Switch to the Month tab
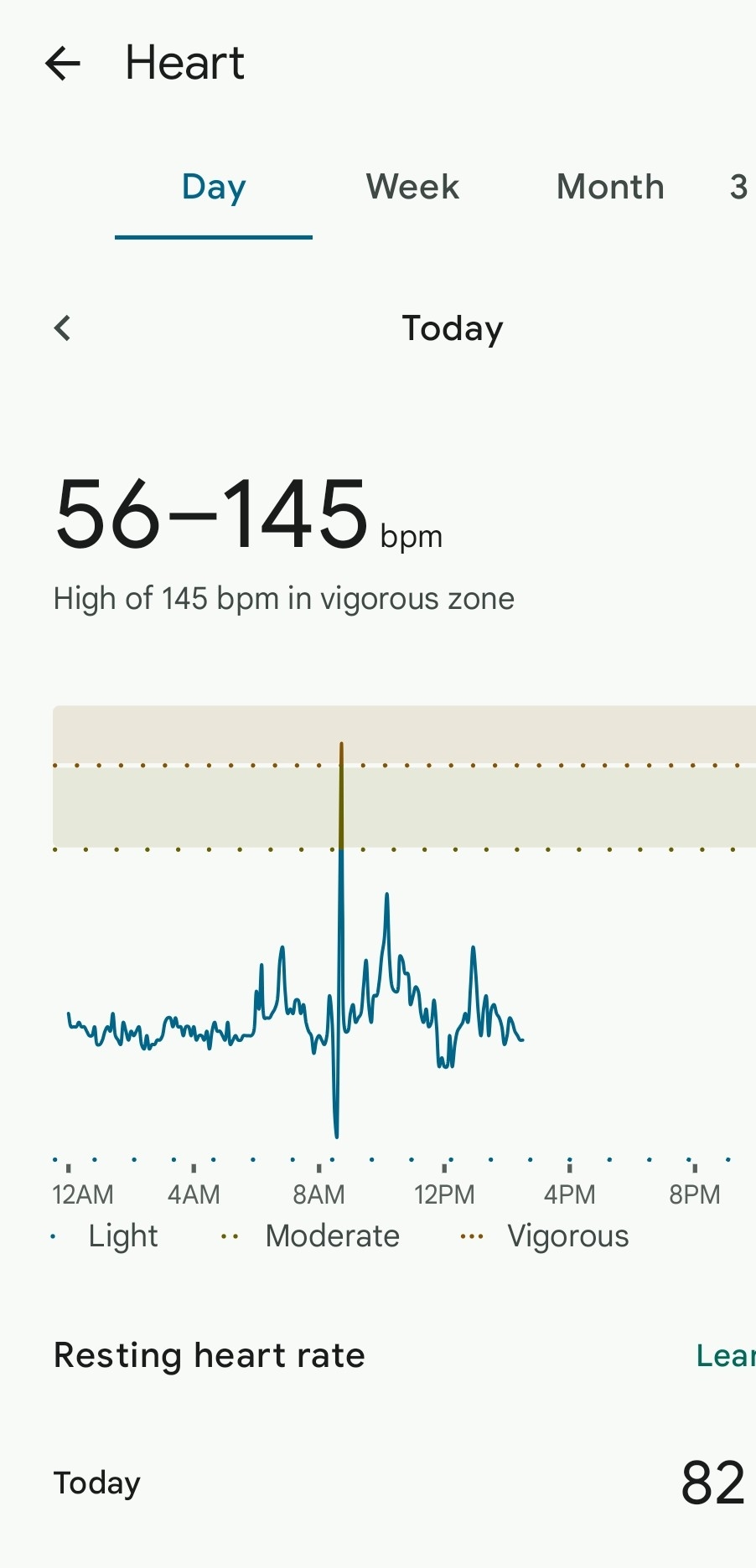Image resolution: width=756 pixels, height=1568 pixels. [610, 188]
